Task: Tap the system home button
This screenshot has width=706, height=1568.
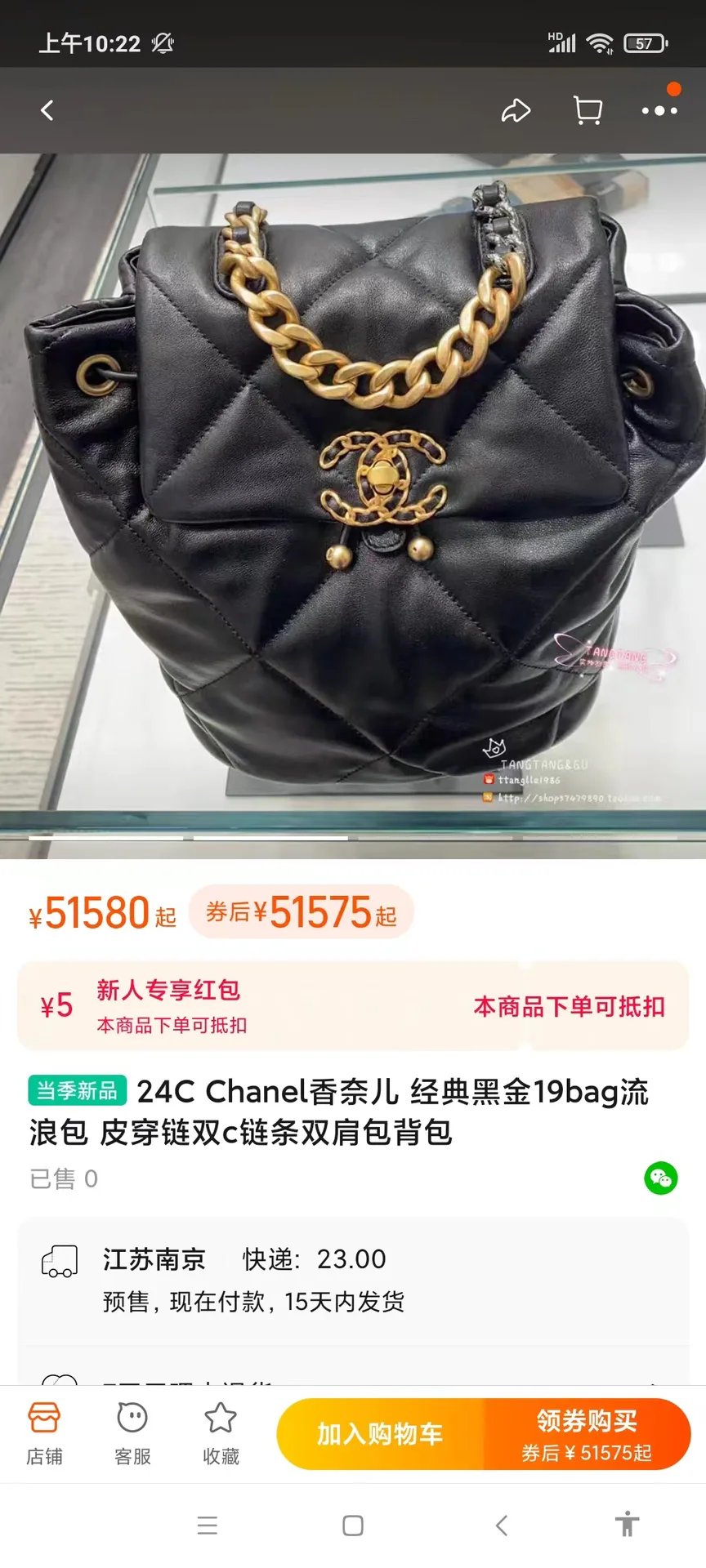Action: 353,1526
